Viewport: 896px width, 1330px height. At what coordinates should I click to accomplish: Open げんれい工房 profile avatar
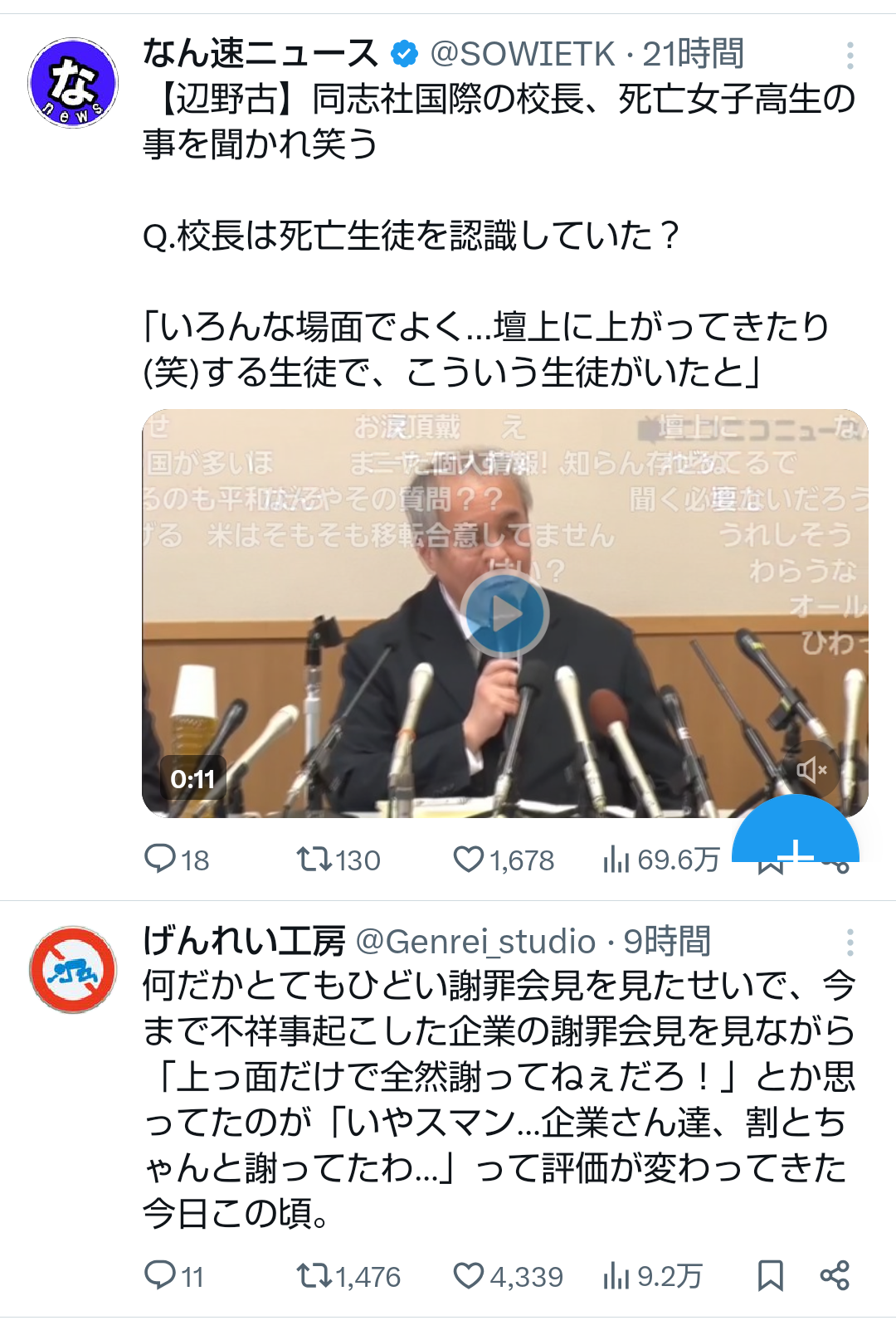pyautogui.click(x=73, y=970)
